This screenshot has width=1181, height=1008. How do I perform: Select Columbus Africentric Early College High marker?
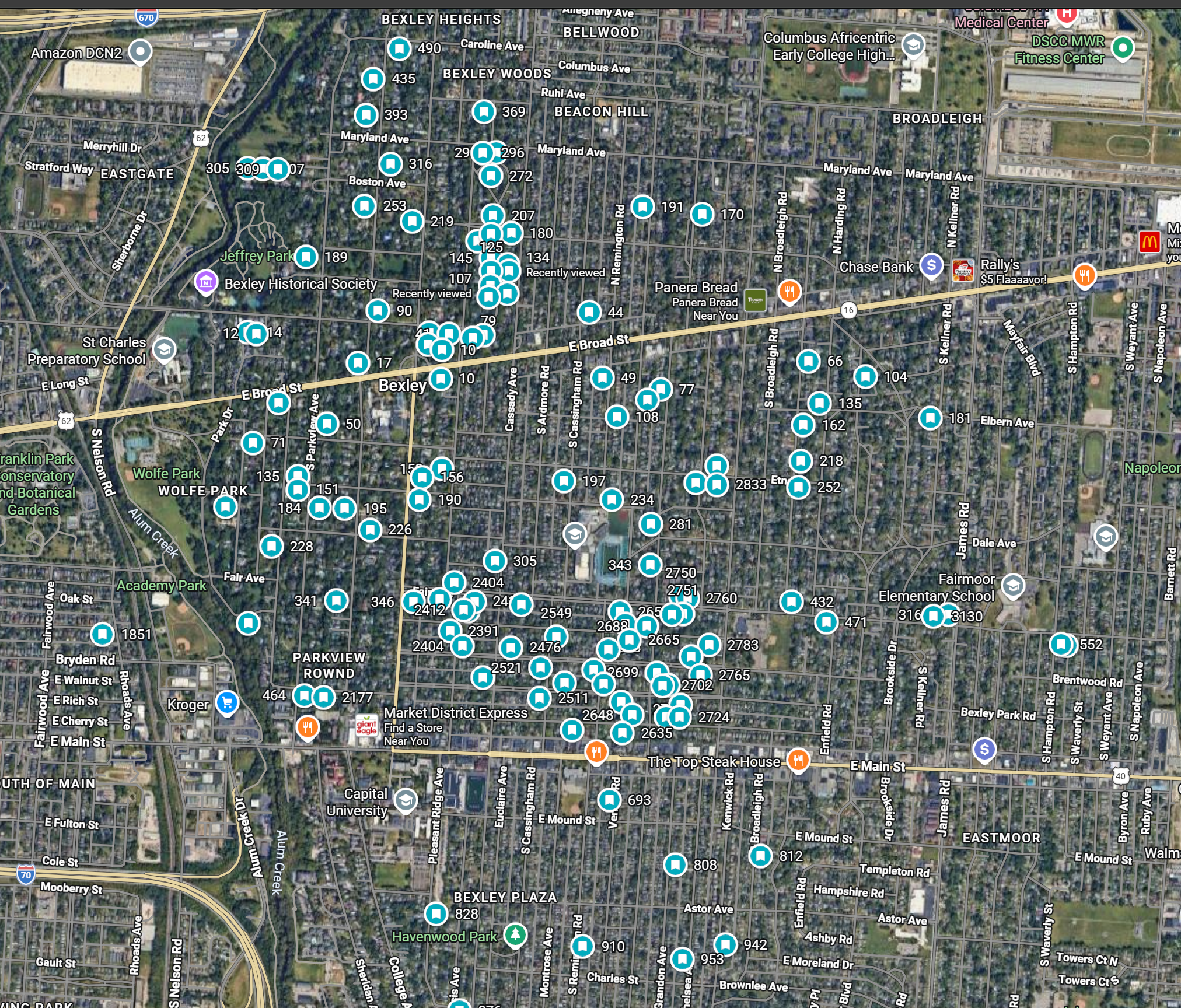click(x=913, y=45)
